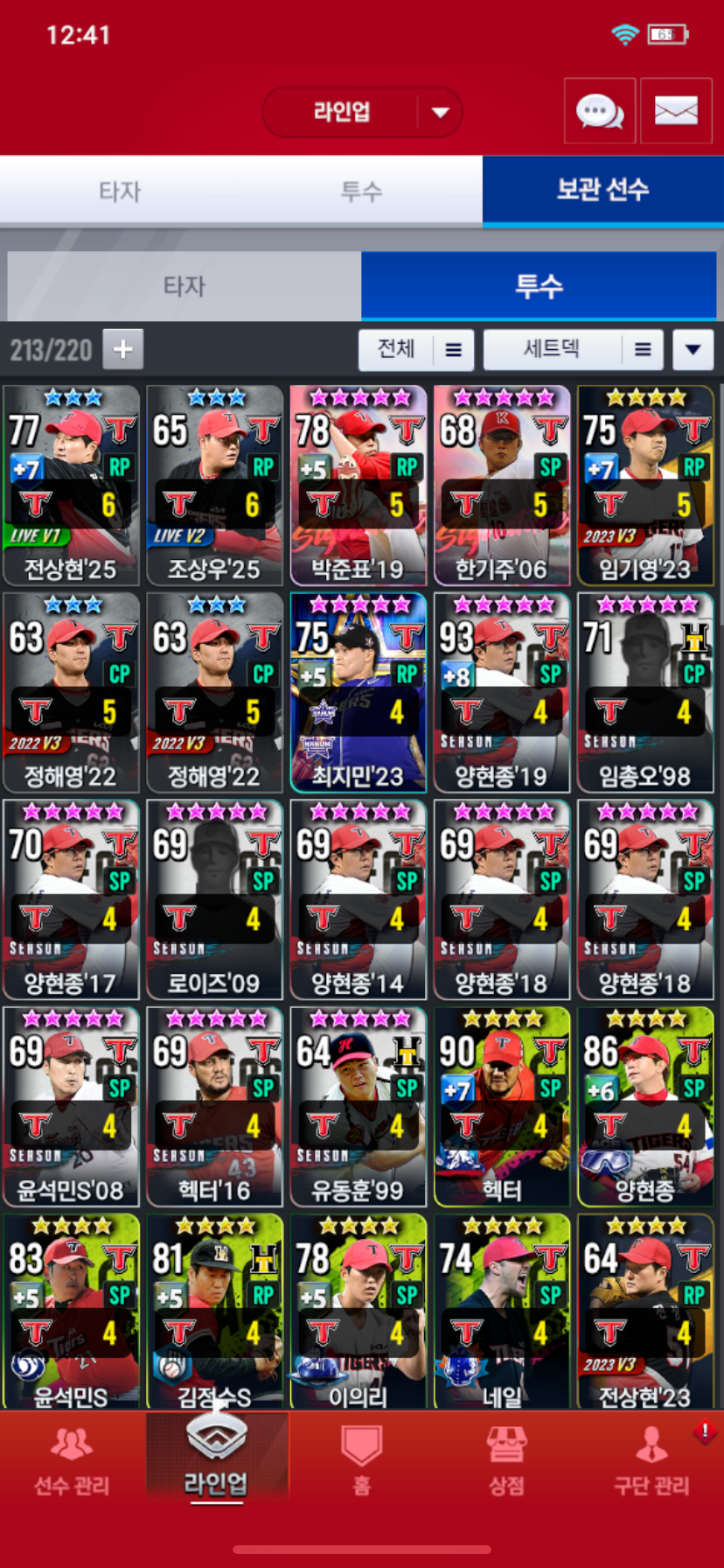The height and width of the screenshot is (1568, 724).
Task: Expand the 라인업 dropdown at top
Action: [x=362, y=112]
